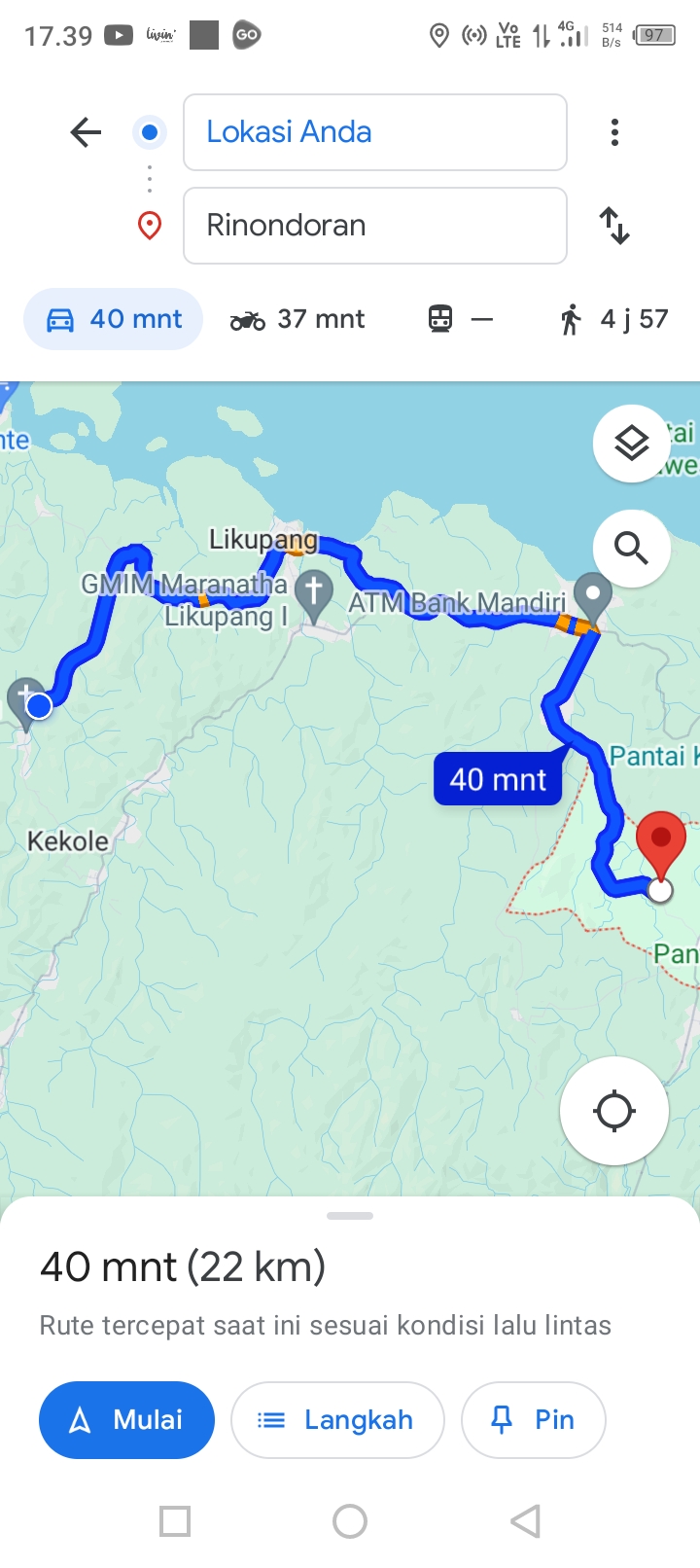The height and width of the screenshot is (1568, 700).
Task: Switch to motorcycle mode, 37 mnt
Action: coord(297,319)
